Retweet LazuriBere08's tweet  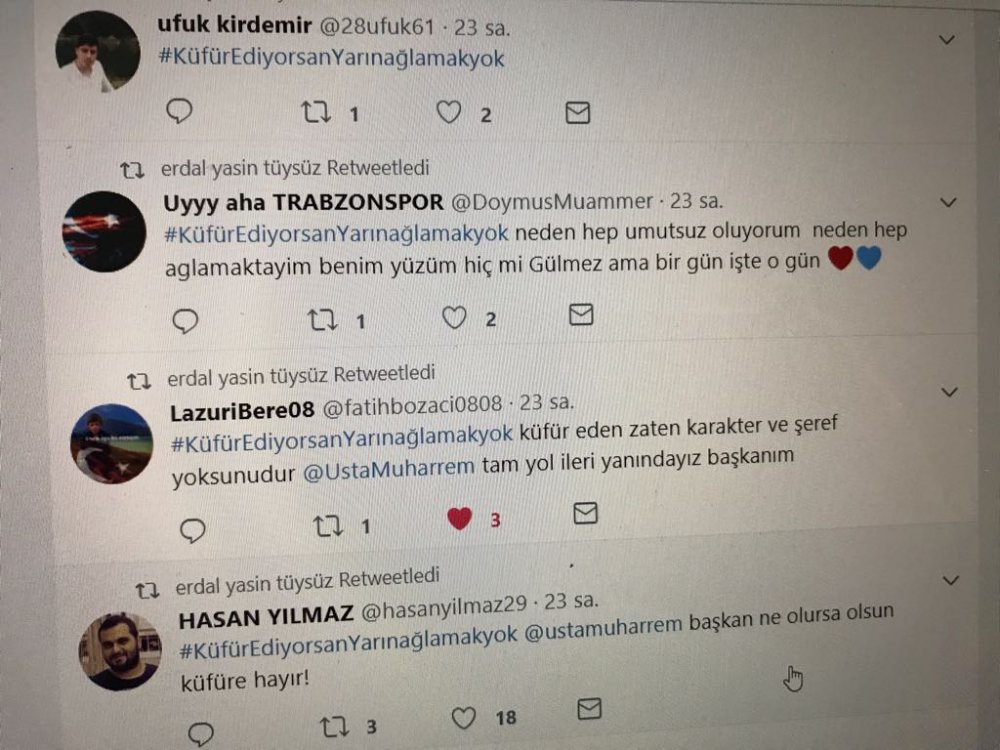(327, 523)
